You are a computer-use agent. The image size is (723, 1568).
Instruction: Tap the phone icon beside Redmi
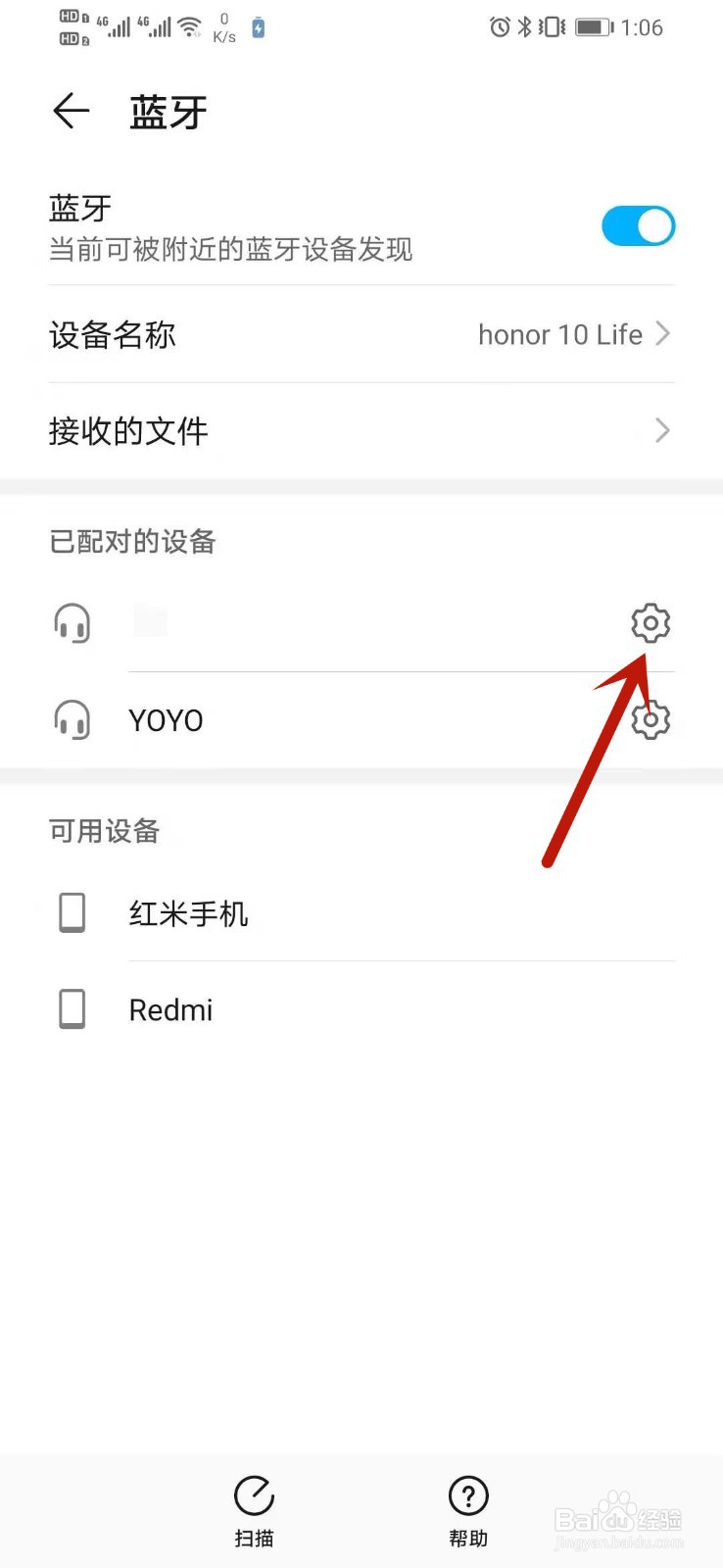pos(71,1007)
